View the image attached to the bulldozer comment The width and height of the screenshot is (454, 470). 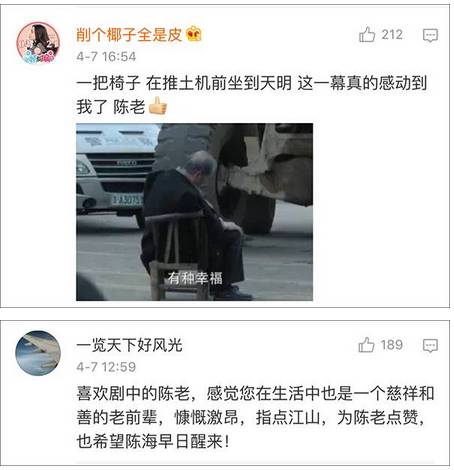coord(194,212)
